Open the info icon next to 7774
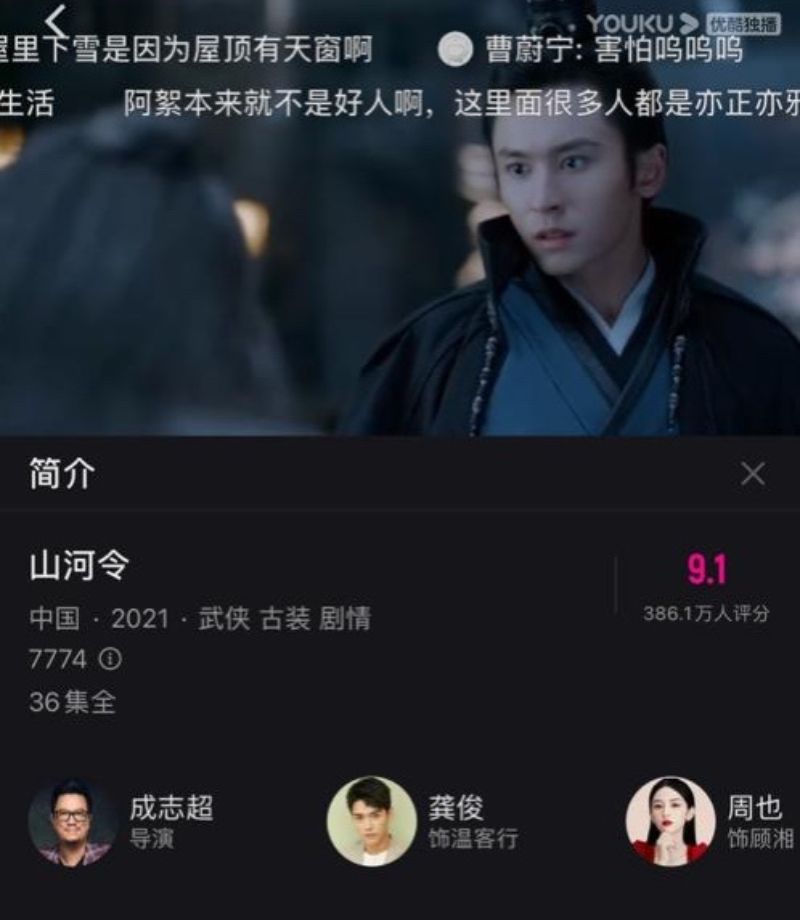 tap(110, 660)
